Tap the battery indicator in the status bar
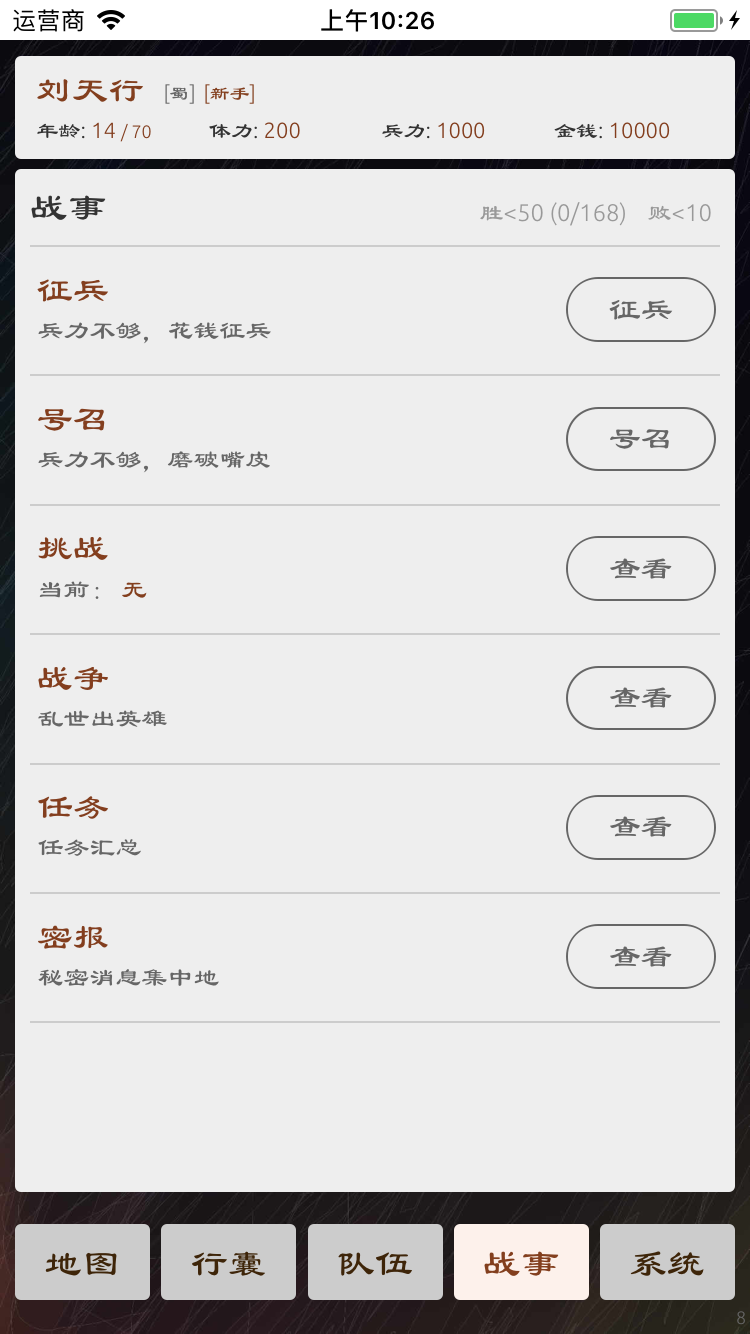 tap(696, 18)
